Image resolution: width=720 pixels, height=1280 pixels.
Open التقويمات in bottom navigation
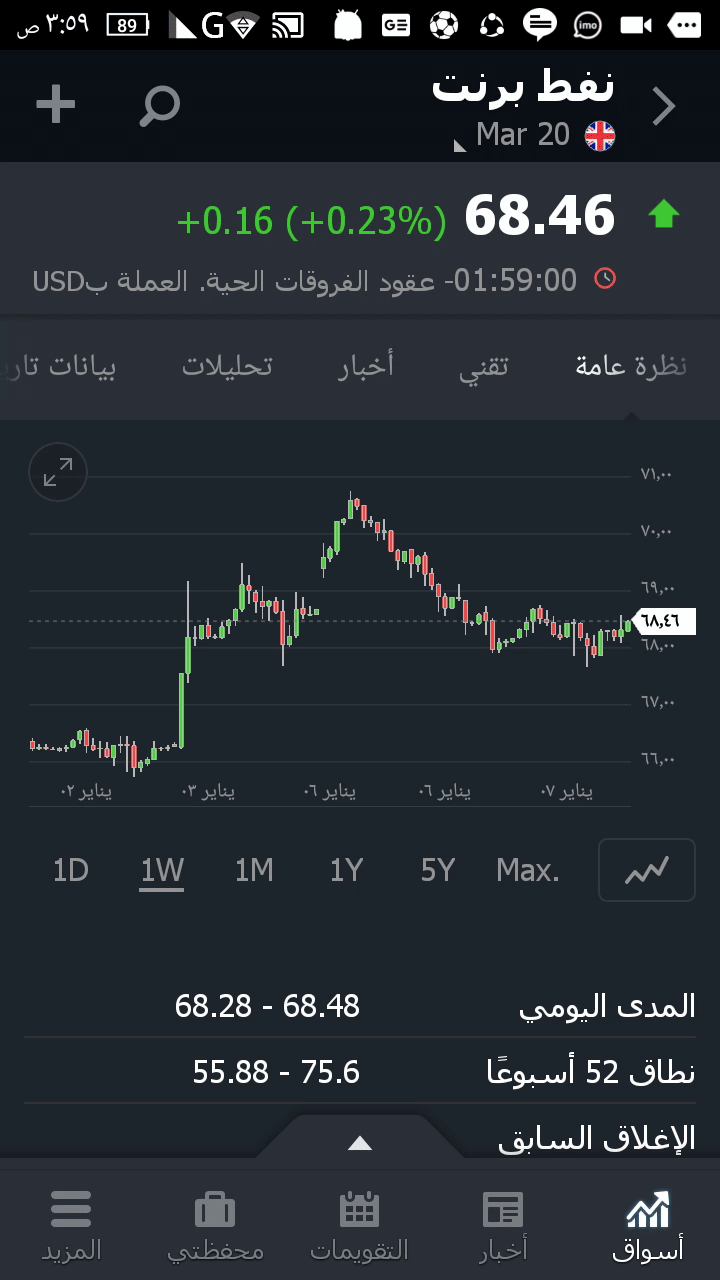tap(360, 1225)
